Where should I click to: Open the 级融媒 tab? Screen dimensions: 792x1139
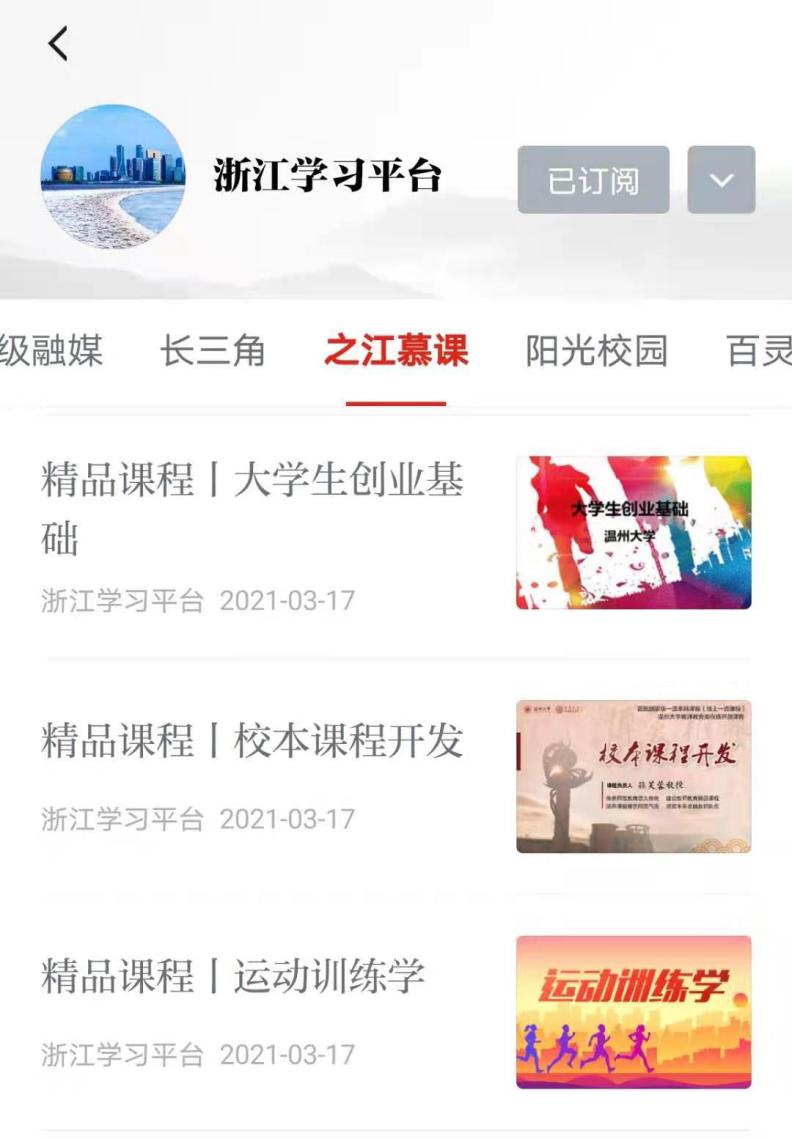point(50,351)
